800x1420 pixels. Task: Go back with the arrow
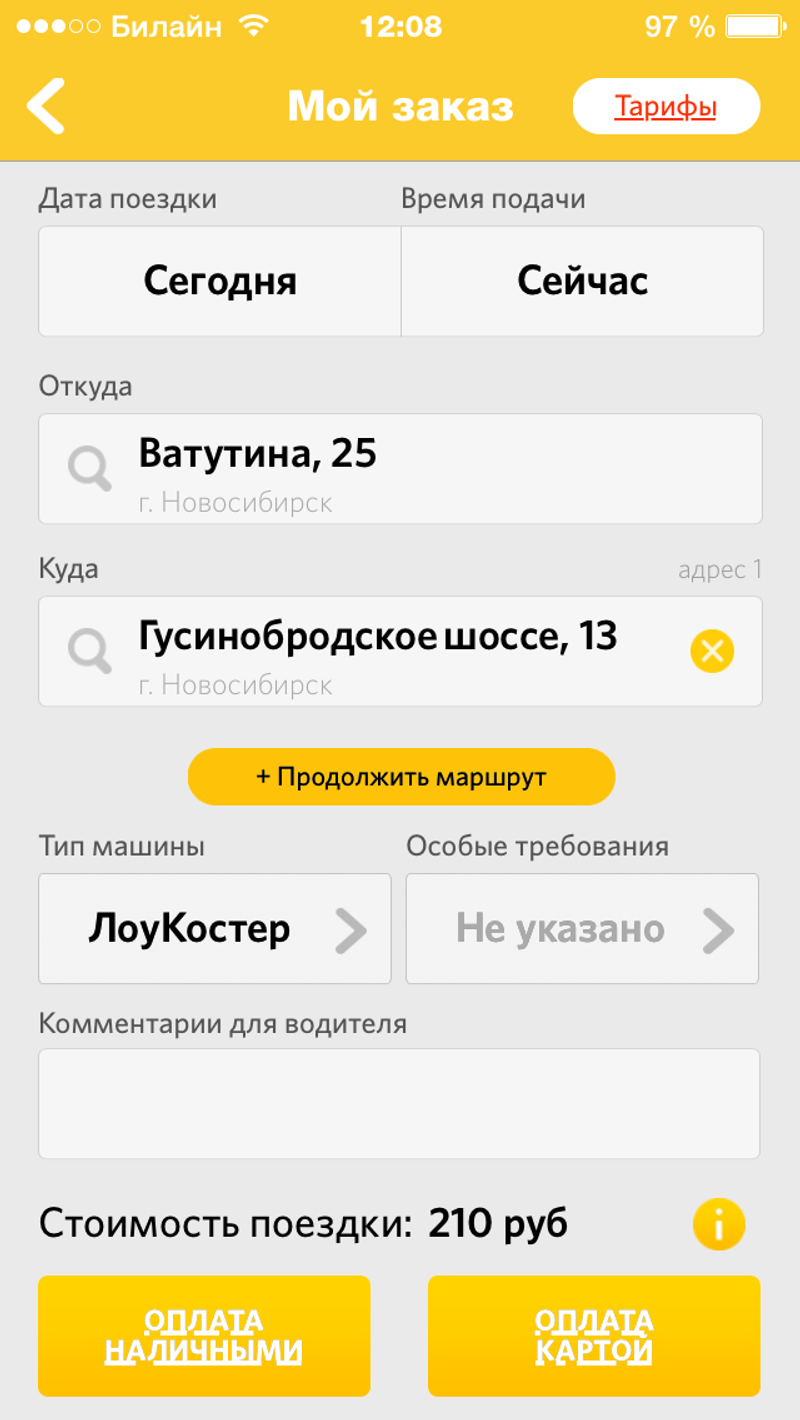click(47, 106)
